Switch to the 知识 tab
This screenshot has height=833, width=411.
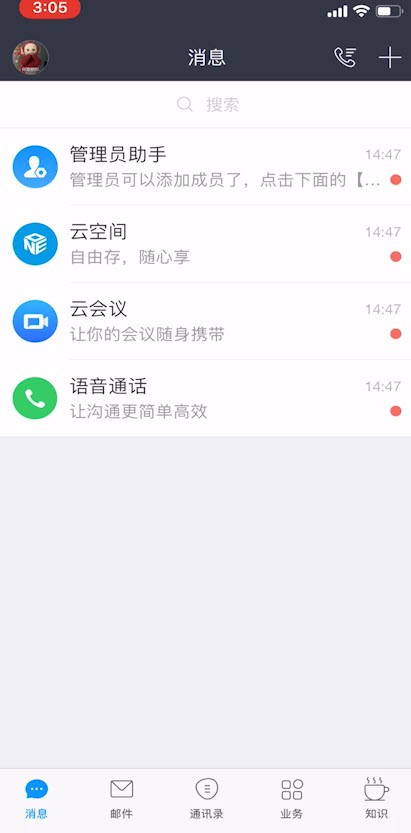[x=376, y=798]
